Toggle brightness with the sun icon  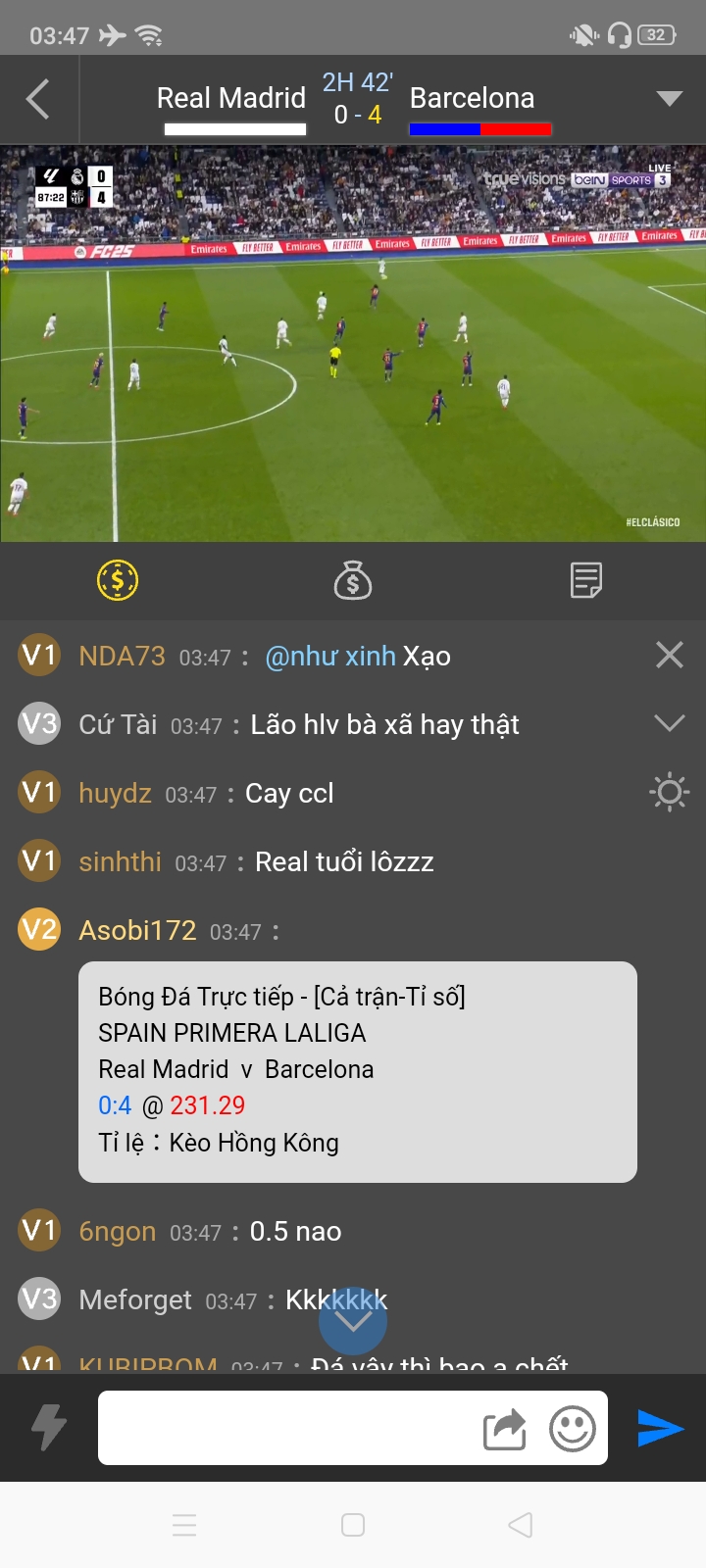coord(670,792)
